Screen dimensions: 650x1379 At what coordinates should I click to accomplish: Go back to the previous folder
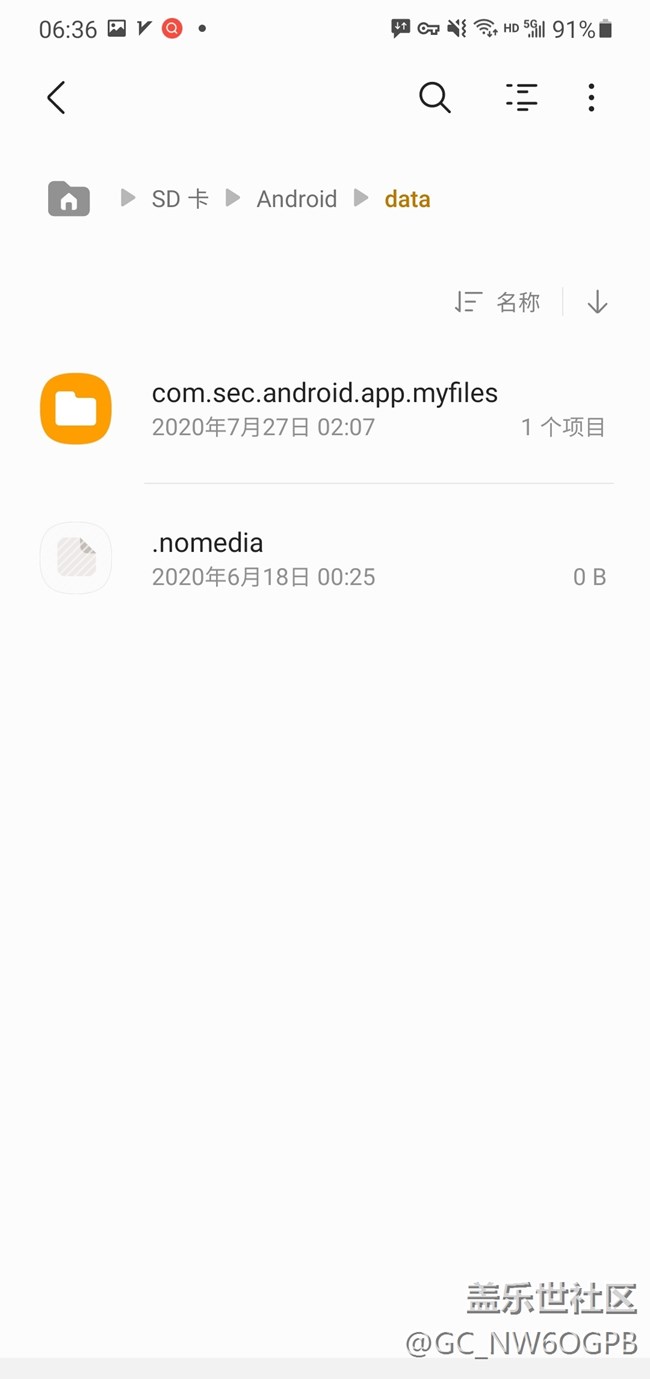56,97
